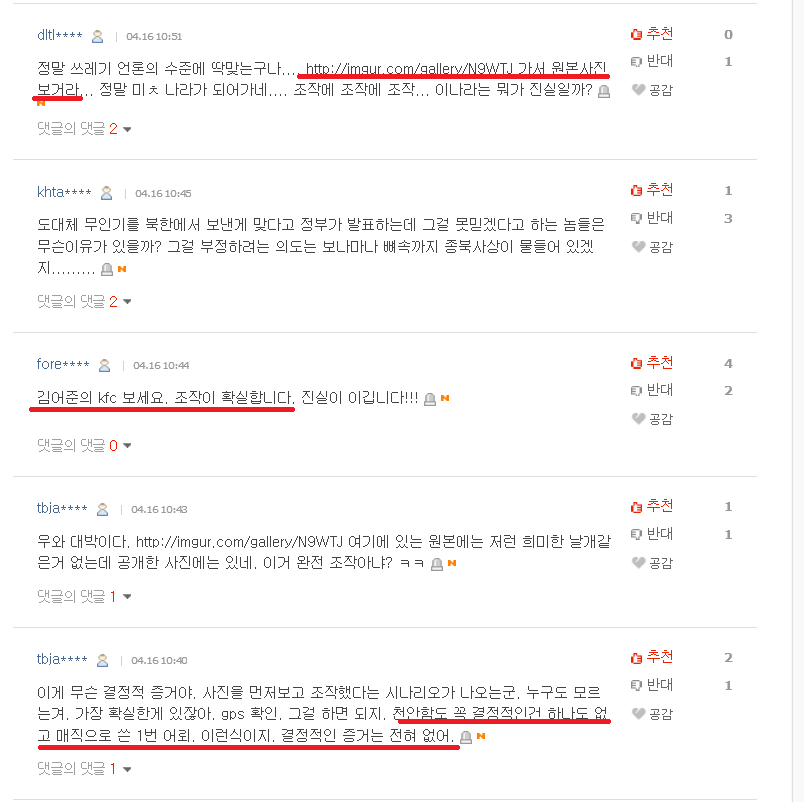This screenshot has height=802, width=804.
Task: Tap 공감 on tbja****'s 10:40 comment
Action: [652, 713]
